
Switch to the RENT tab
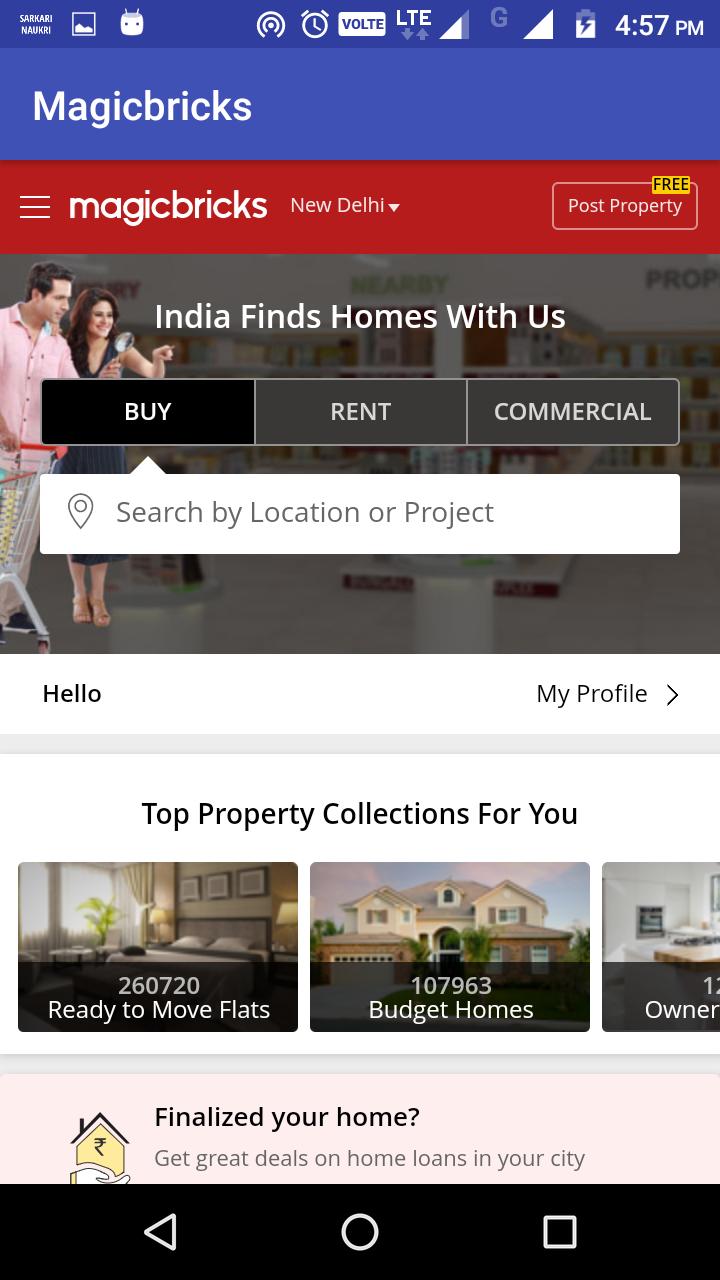[x=360, y=412]
